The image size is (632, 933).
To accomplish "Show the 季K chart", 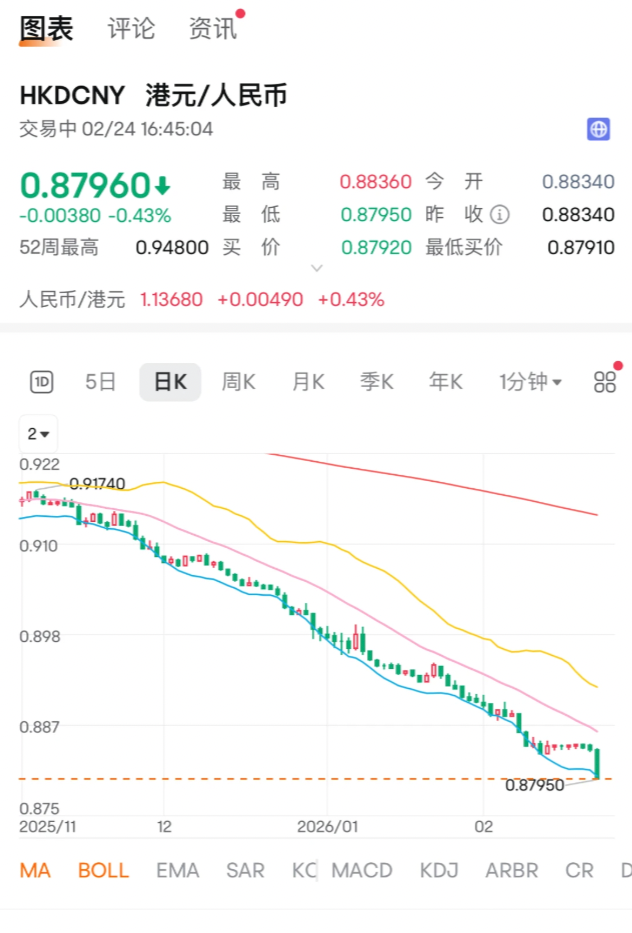I will (x=377, y=381).
